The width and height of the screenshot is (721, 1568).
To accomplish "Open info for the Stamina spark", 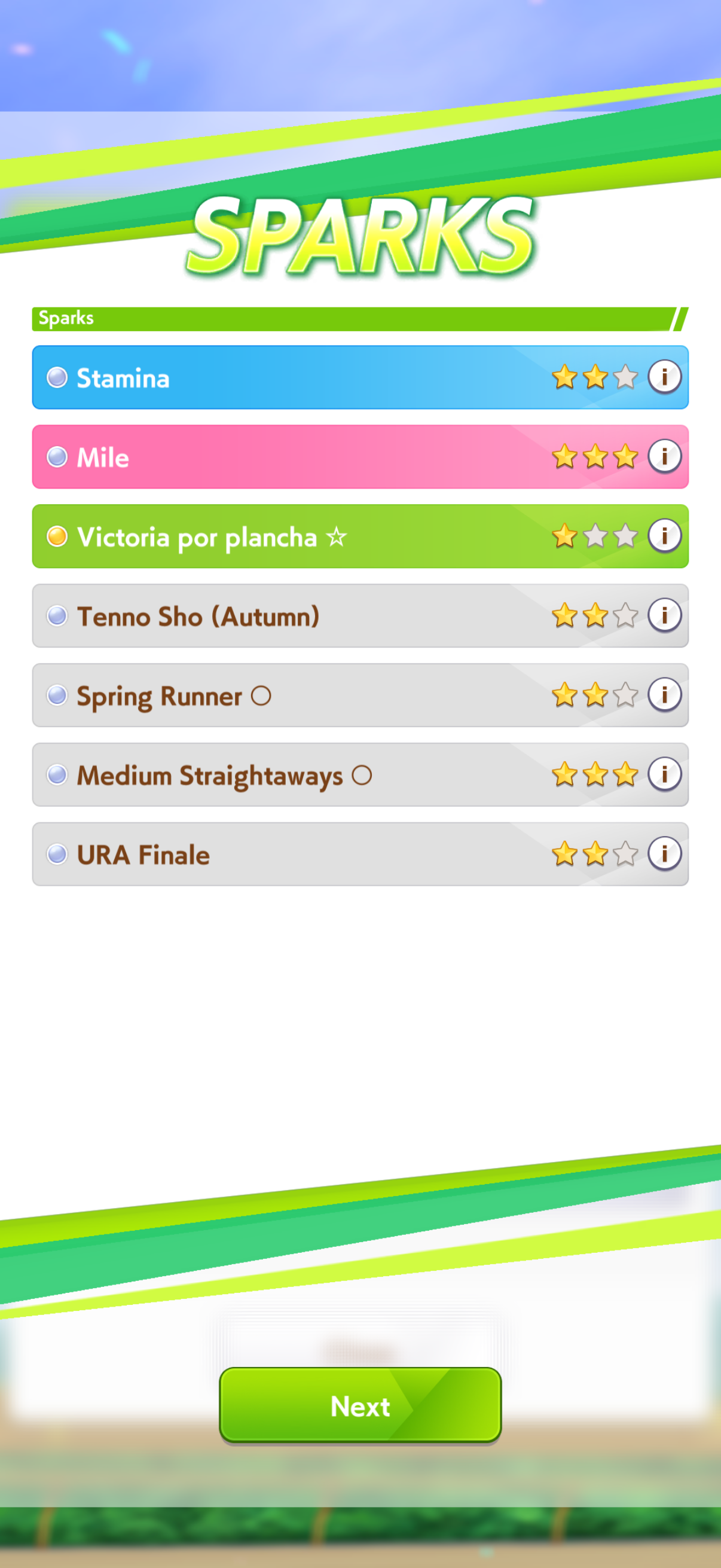I will [664, 377].
